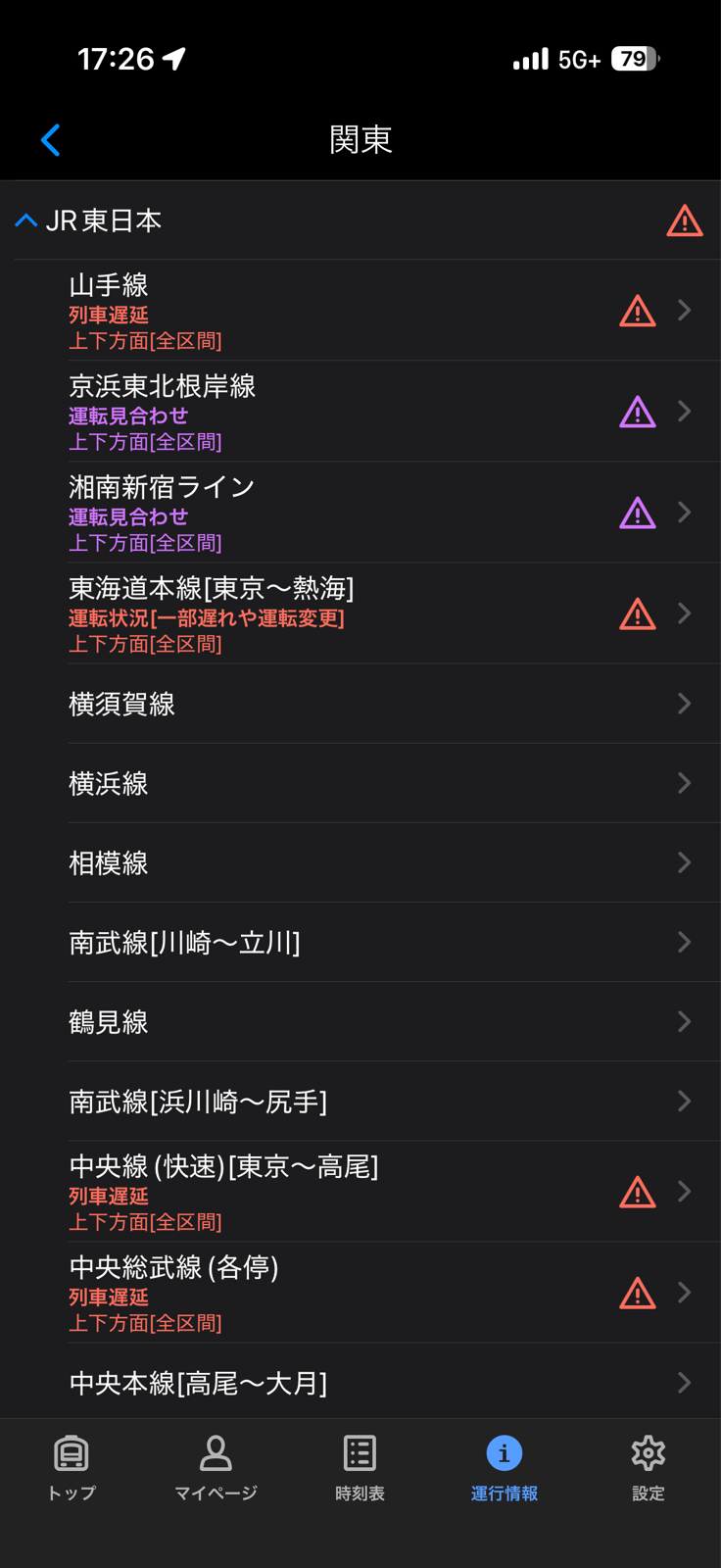Image resolution: width=721 pixels, height=1568 pixels.
Task: Go back from the 関東 screen
Action: tap(51, 140)
